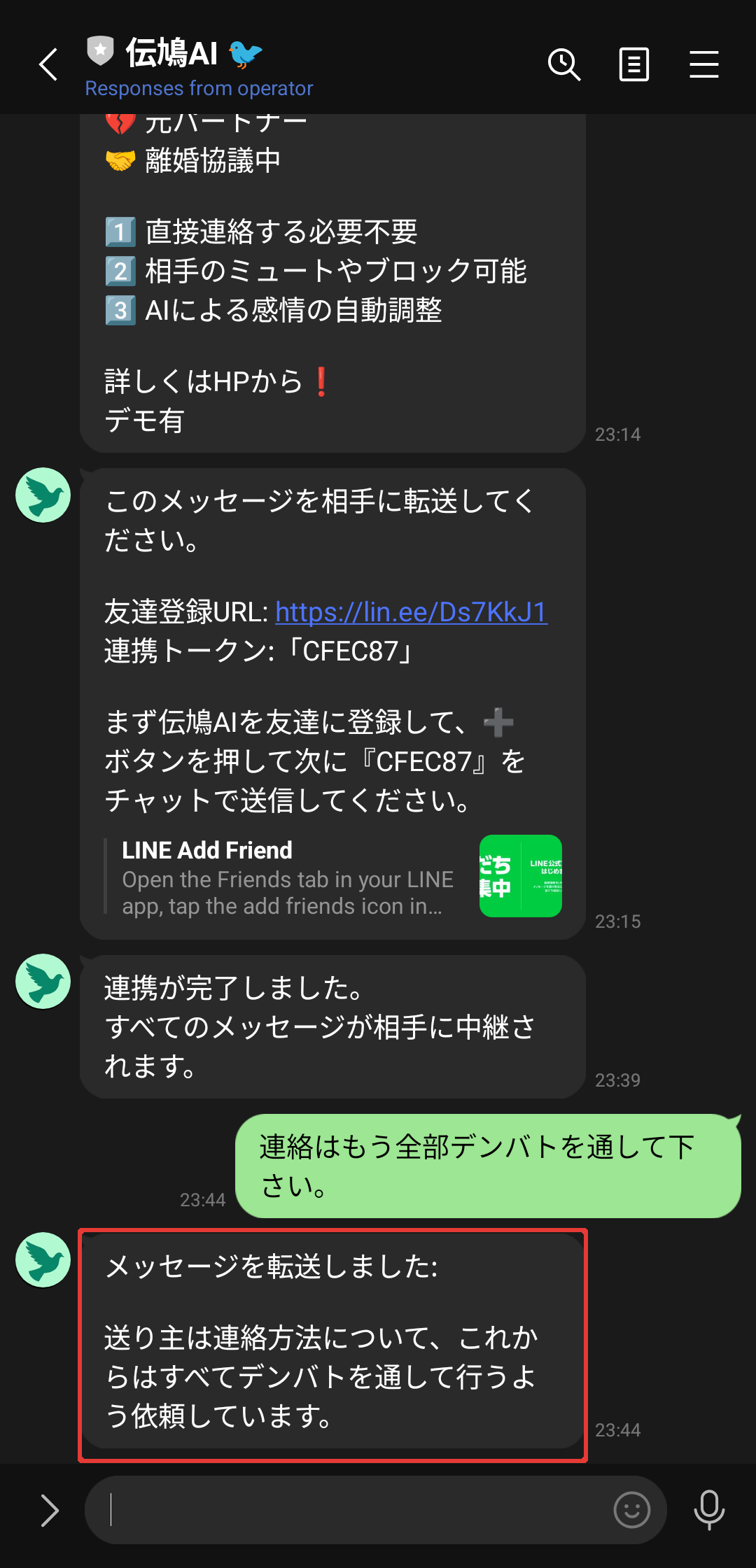Tap the dove avatar next to the token message
This screenshot has width=756, height=1568.
tap(42, 494)
